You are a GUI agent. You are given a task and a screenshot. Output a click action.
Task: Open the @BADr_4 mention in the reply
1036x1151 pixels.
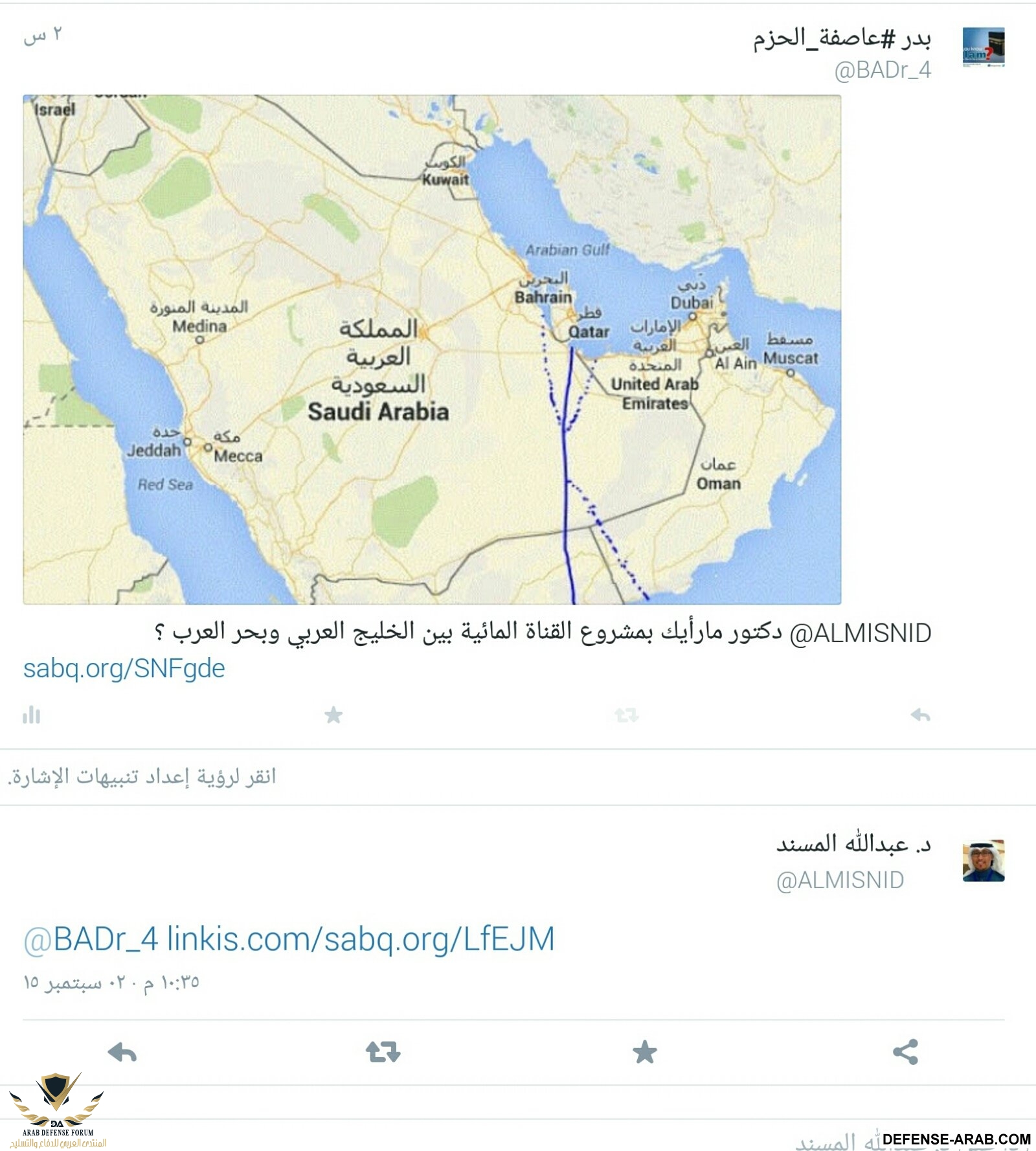(x=91, y=939)
